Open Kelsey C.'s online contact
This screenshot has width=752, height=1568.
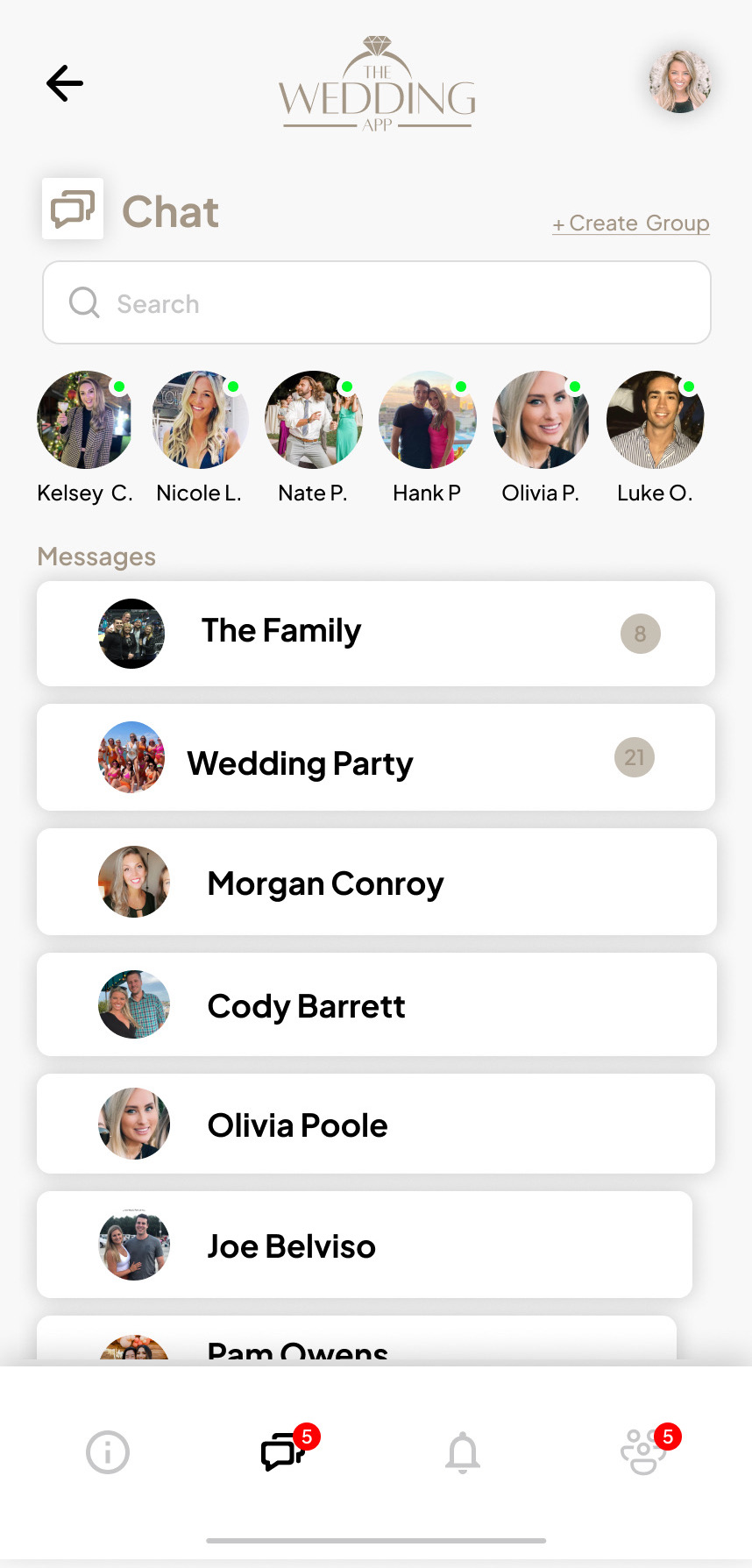85,420
